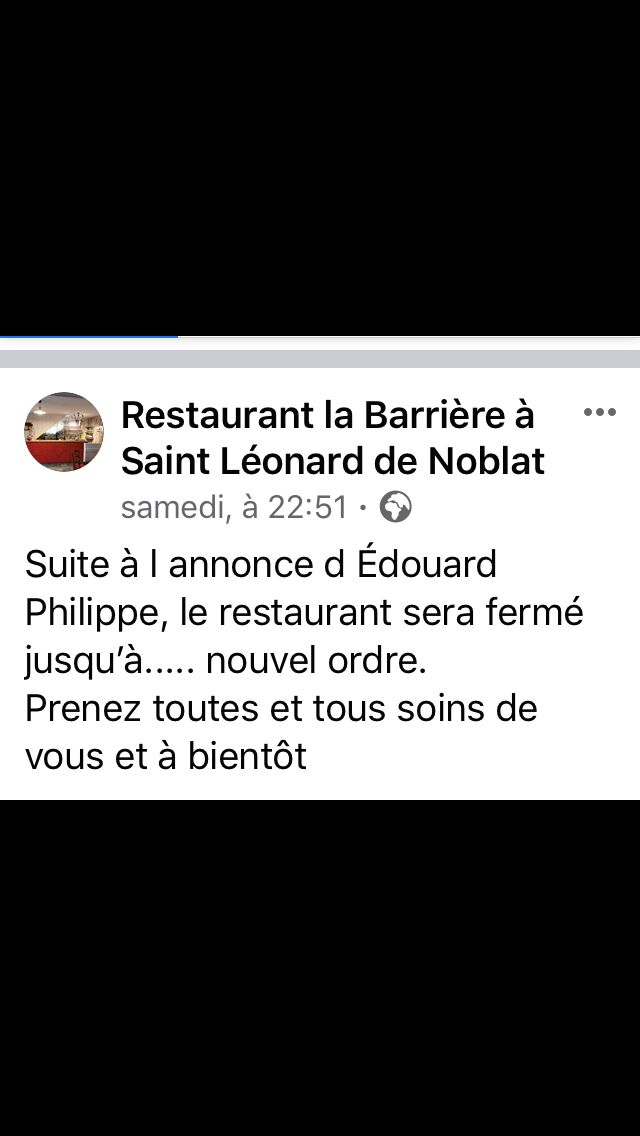640x1136 pixels.
Task: Tap the restaurant's round profile picture
Action: [64, 432]
